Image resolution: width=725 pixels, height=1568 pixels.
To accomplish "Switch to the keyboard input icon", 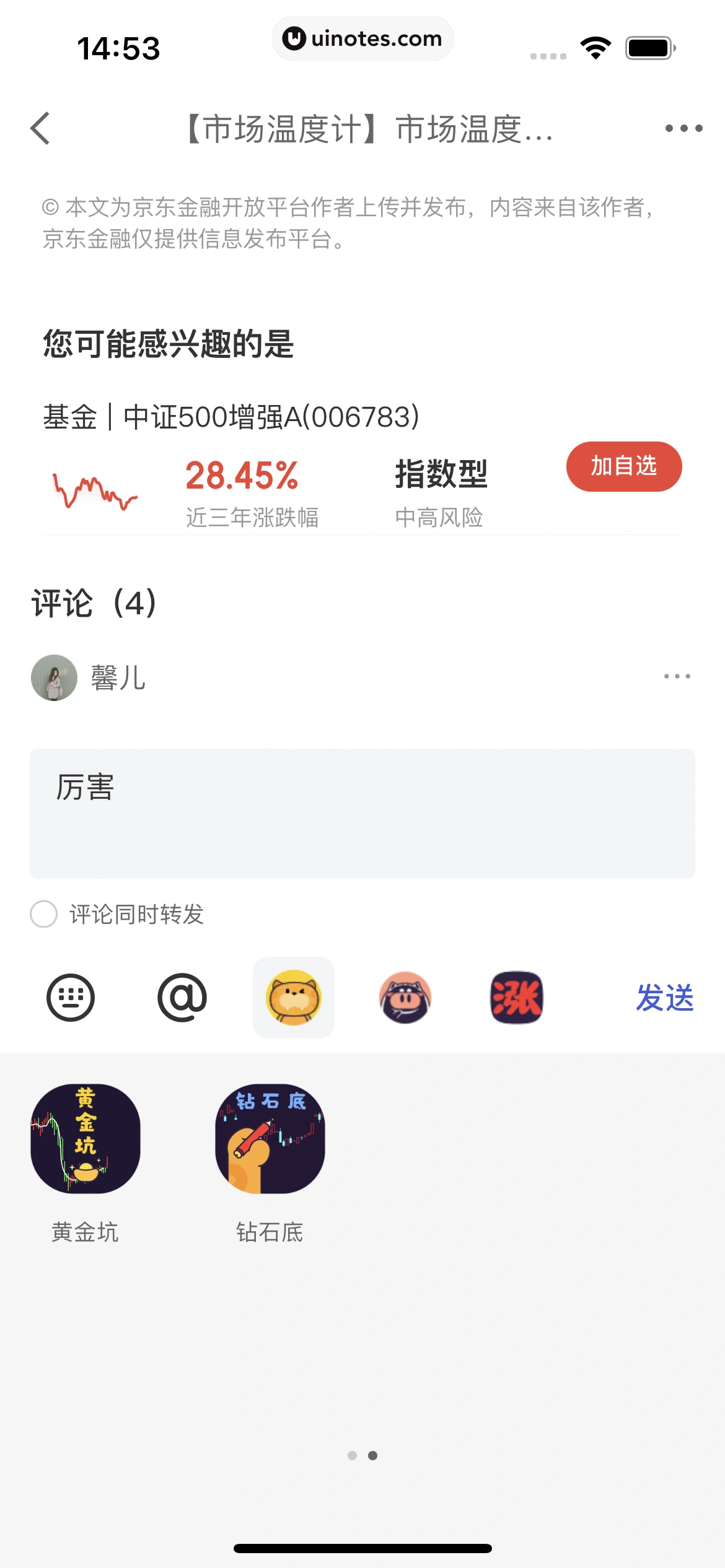I will pos(71,998).
